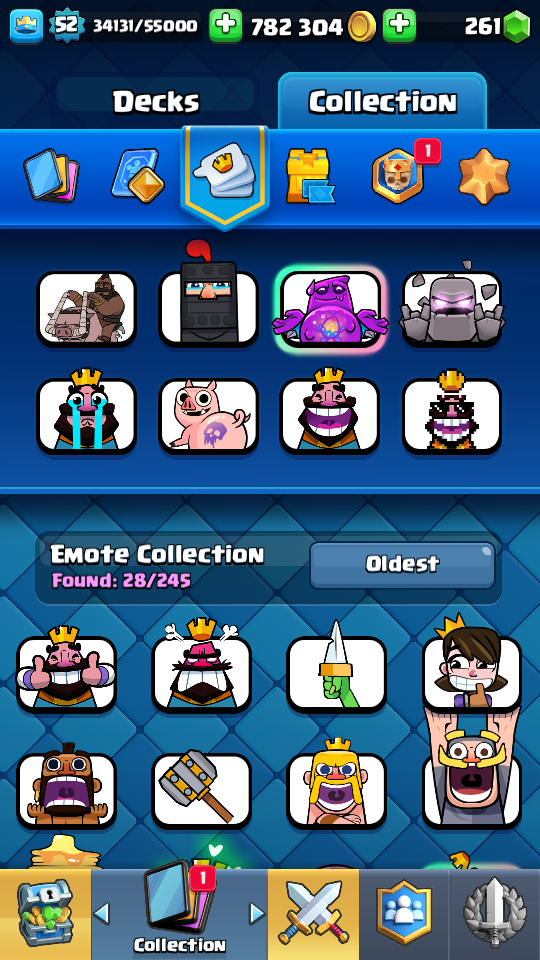Open the cards collection icon

coord(51,176)
